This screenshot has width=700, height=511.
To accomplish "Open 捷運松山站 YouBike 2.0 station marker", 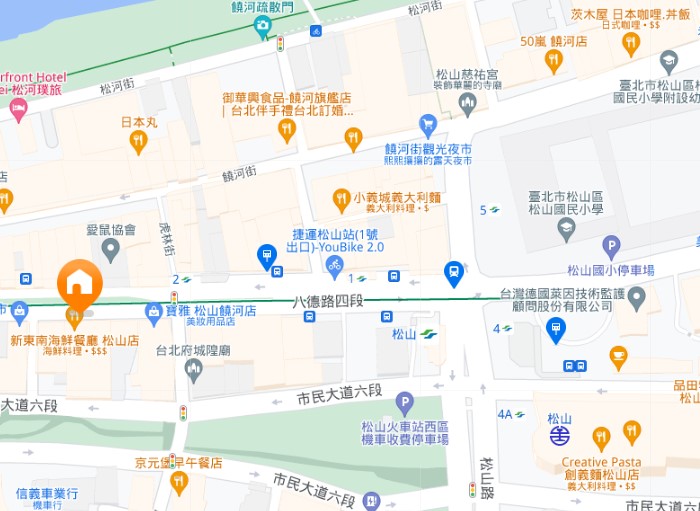I will 334,266.
